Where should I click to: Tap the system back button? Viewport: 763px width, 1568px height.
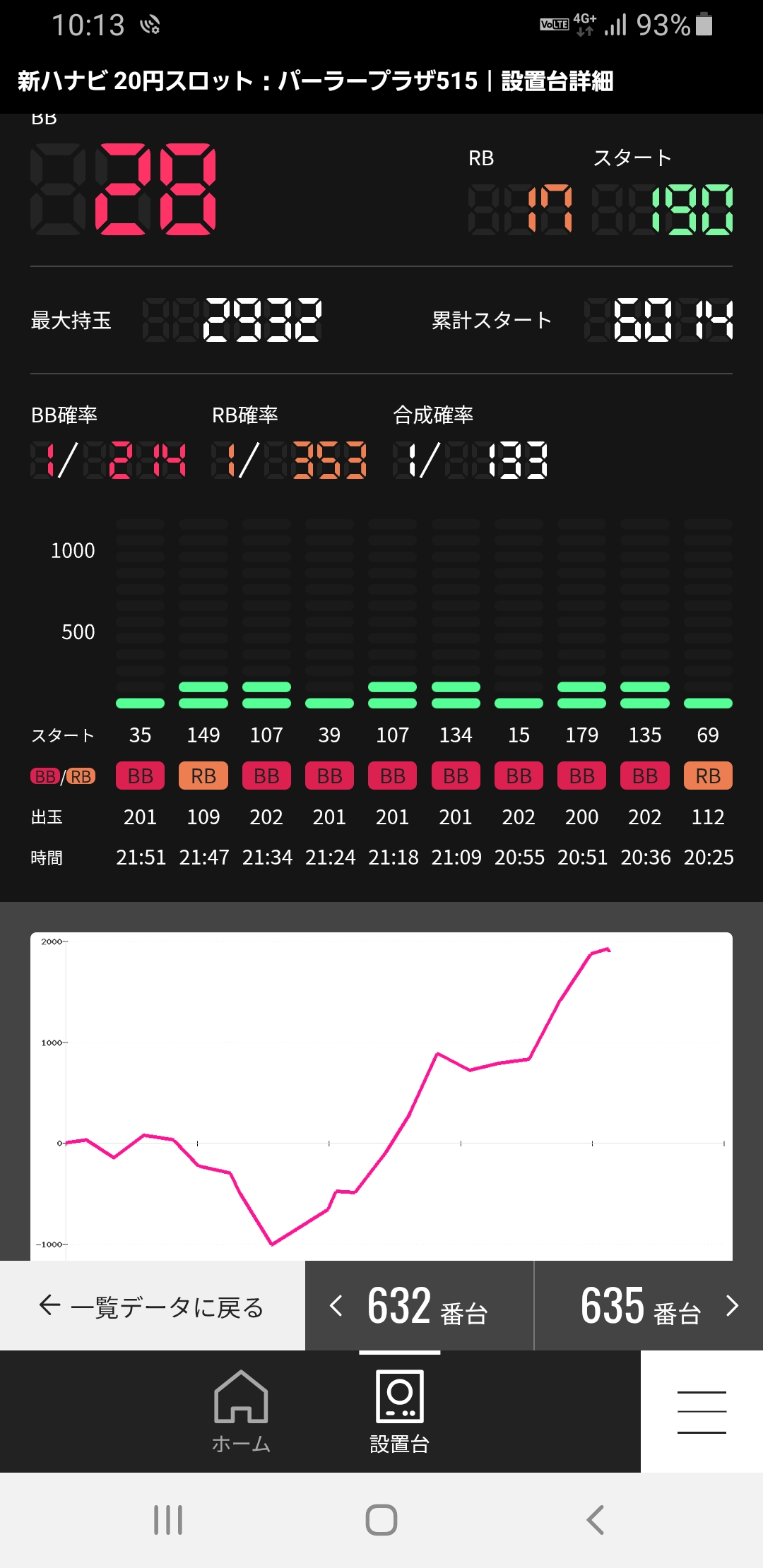[x=595, y=1520]
